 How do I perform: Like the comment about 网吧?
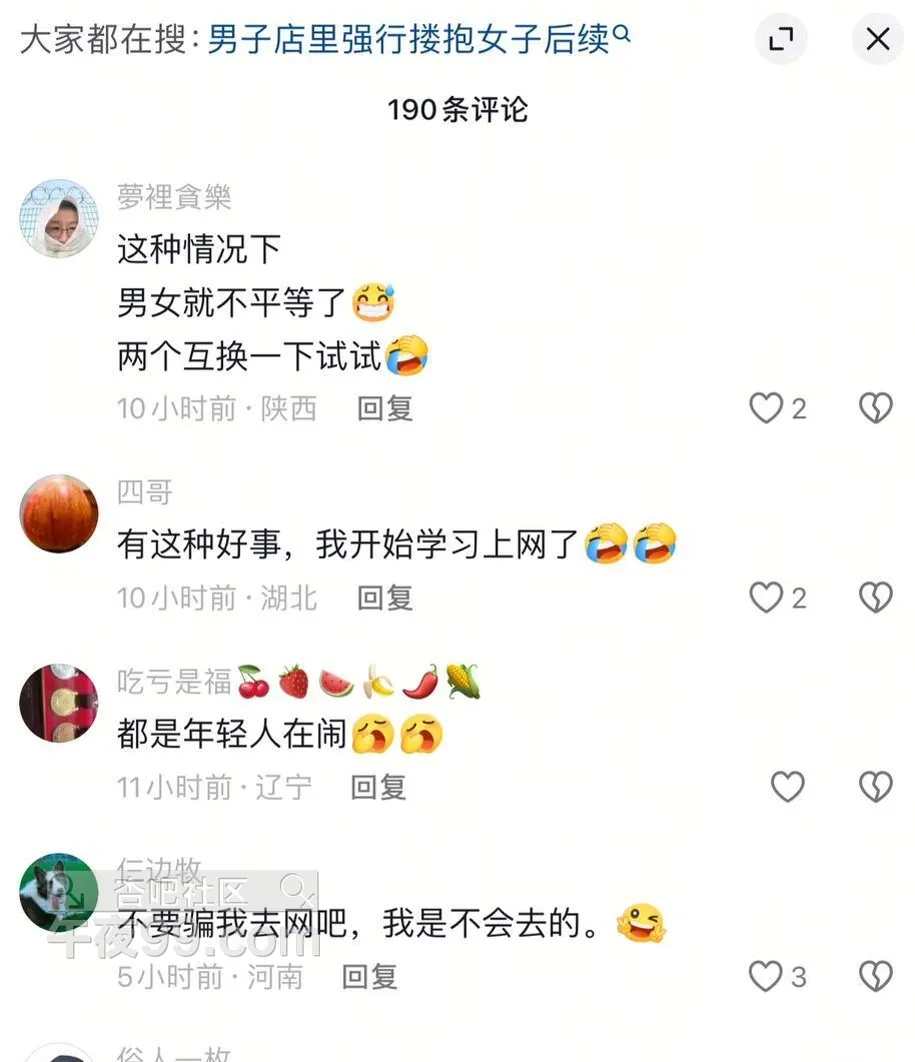point(766,976)
